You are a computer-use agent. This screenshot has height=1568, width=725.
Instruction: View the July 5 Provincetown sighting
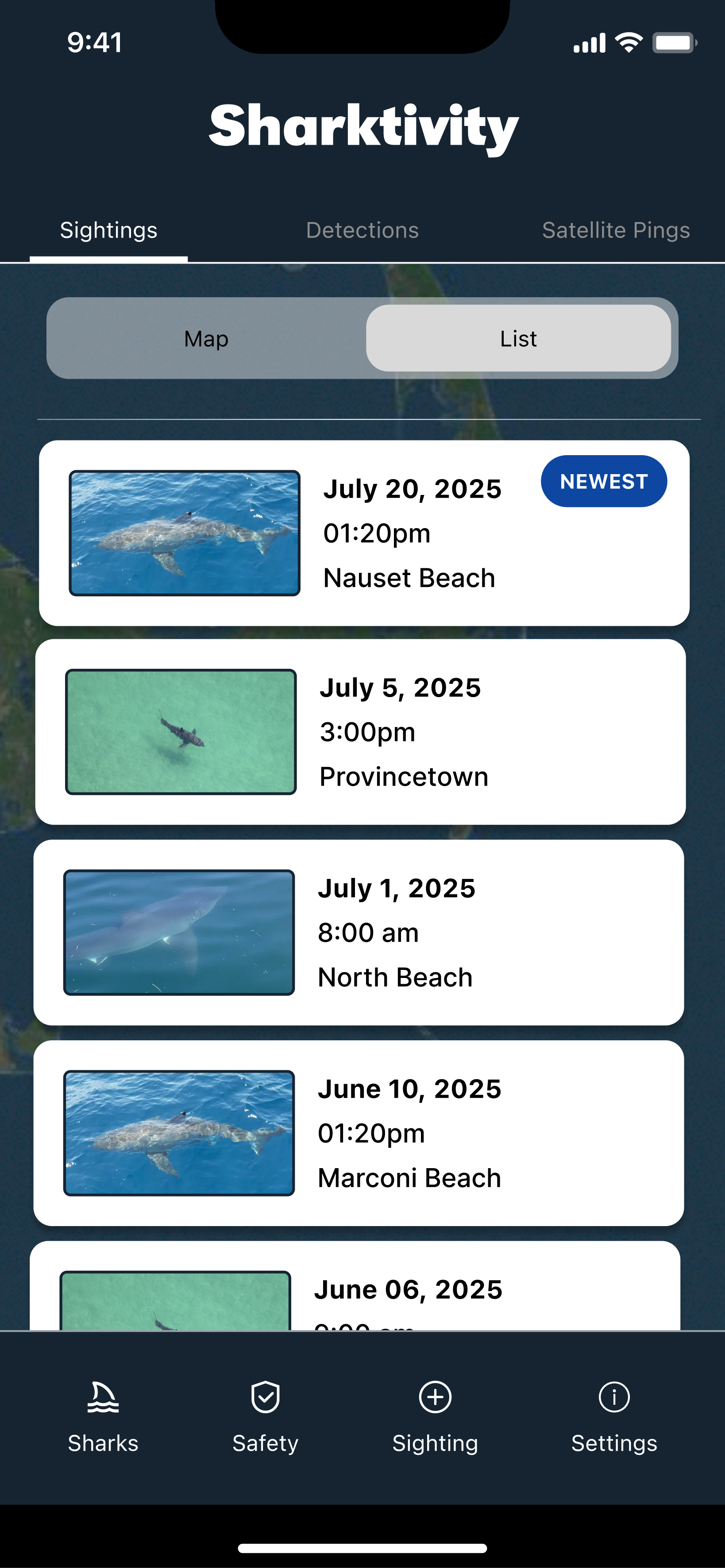(x=360, y=732)
